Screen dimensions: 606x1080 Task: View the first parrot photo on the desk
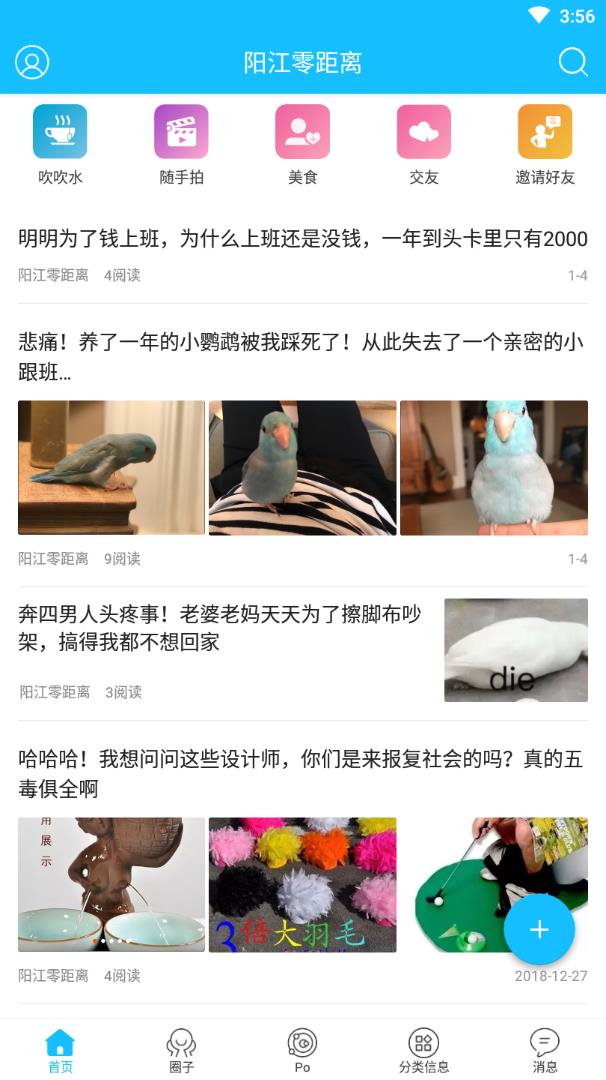111,467
